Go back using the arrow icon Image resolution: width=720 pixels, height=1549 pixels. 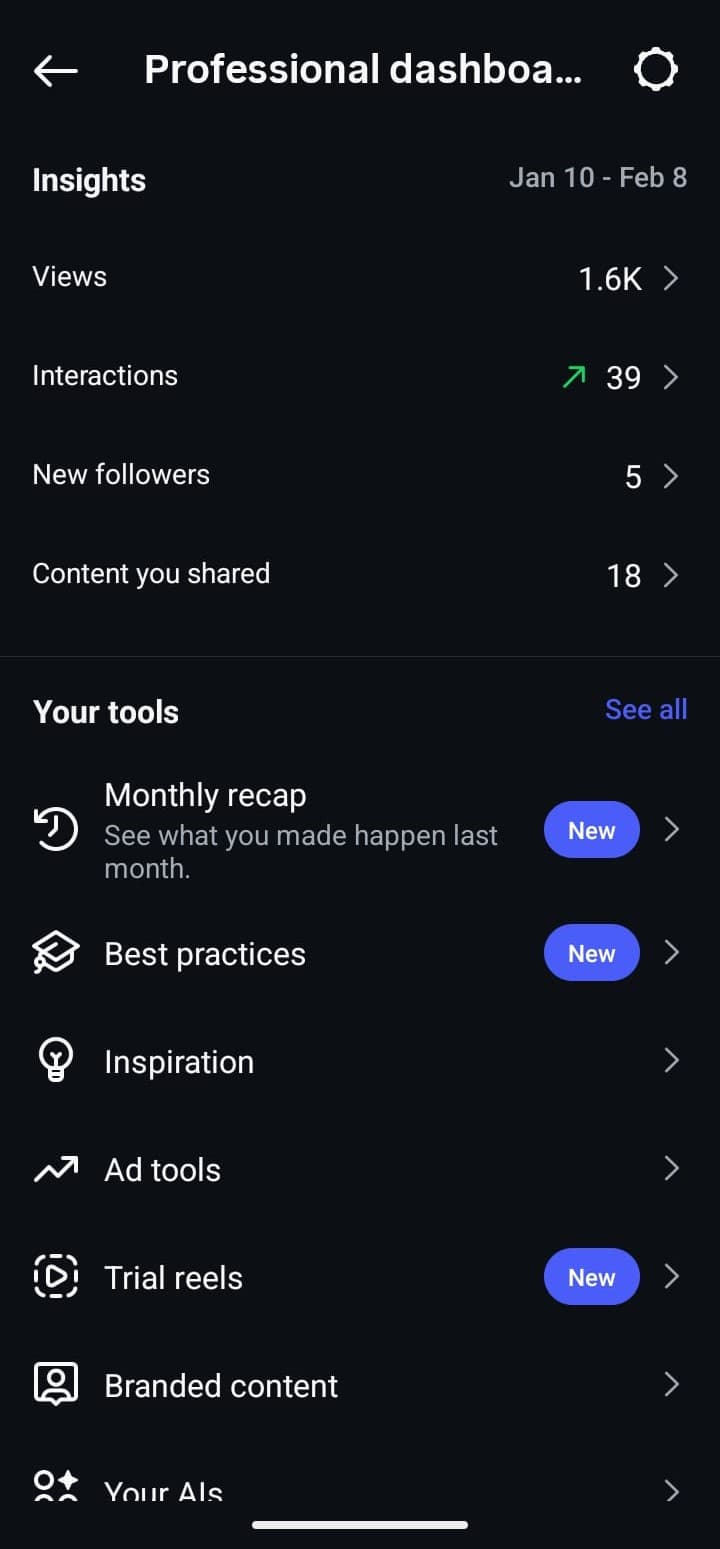(x=55, y=70)
